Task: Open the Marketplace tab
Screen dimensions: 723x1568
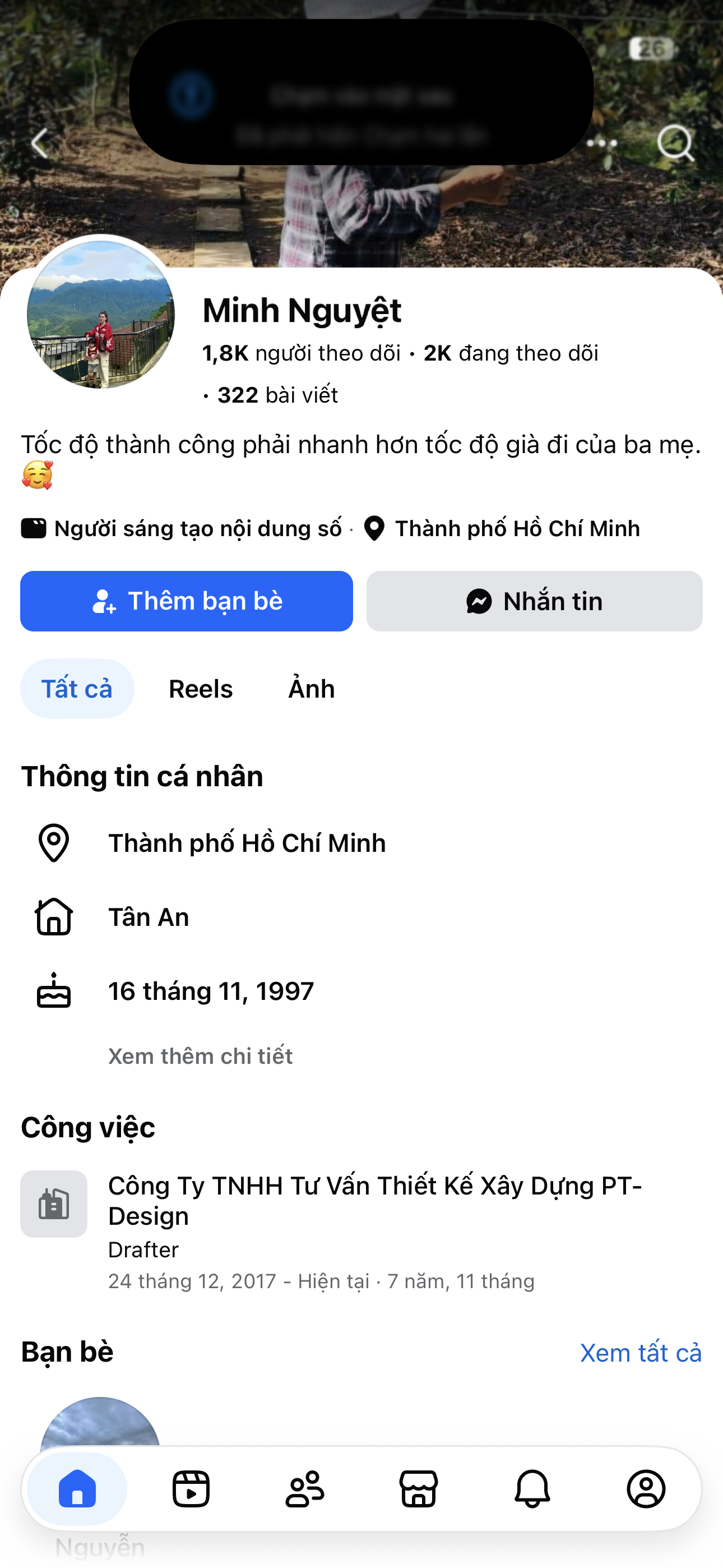Action: click(419, 1489)
